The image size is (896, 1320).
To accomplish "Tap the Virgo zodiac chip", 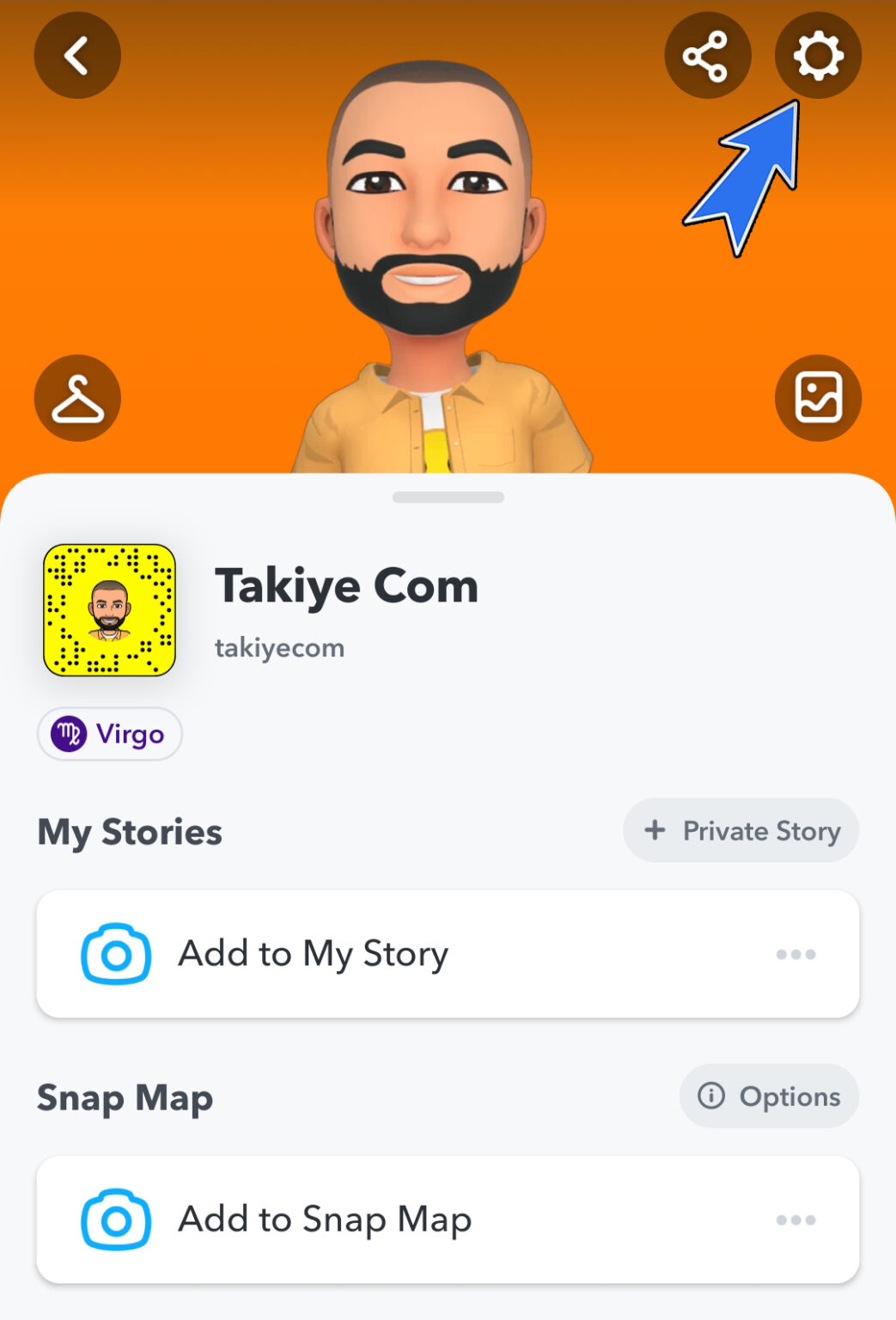I will click(x=110, y=734).
